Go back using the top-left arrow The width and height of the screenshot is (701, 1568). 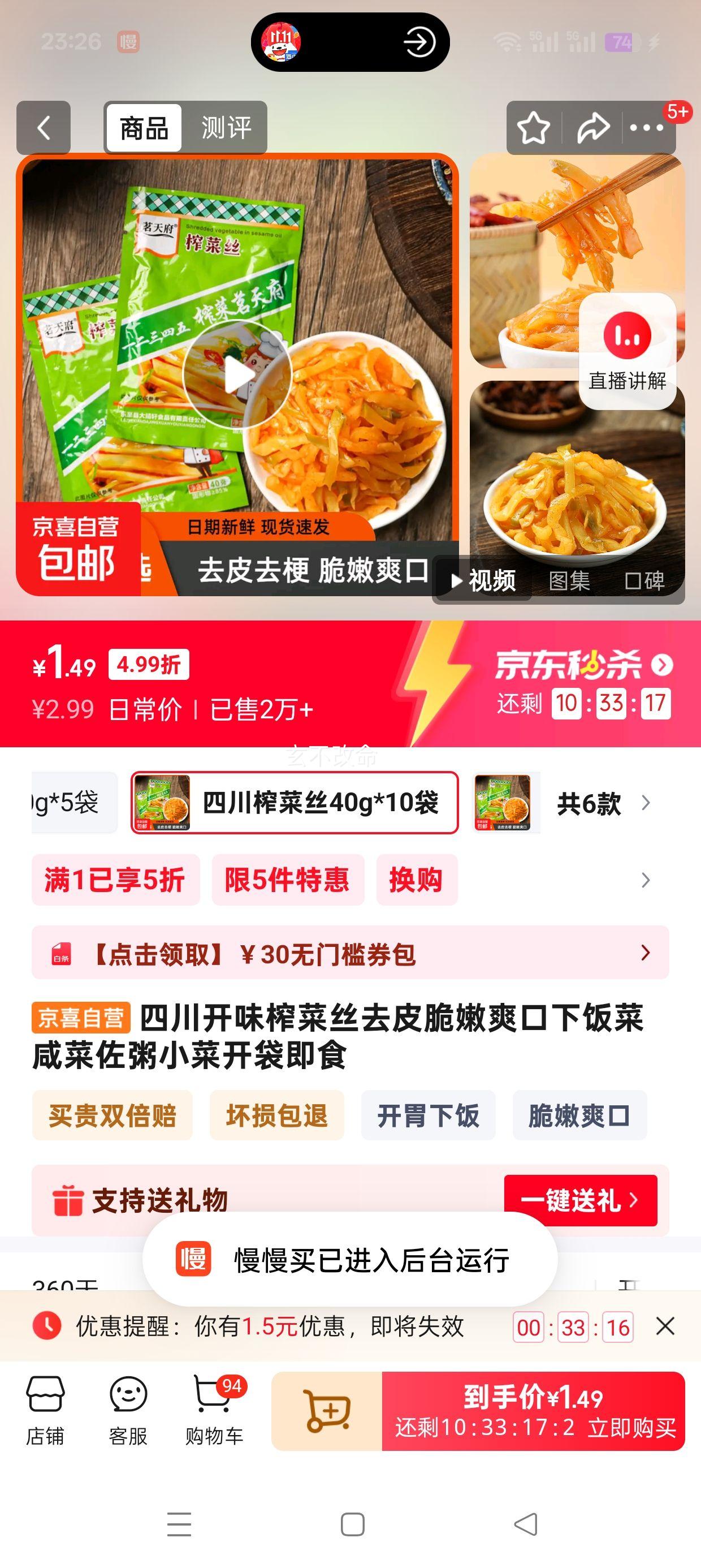43,128
